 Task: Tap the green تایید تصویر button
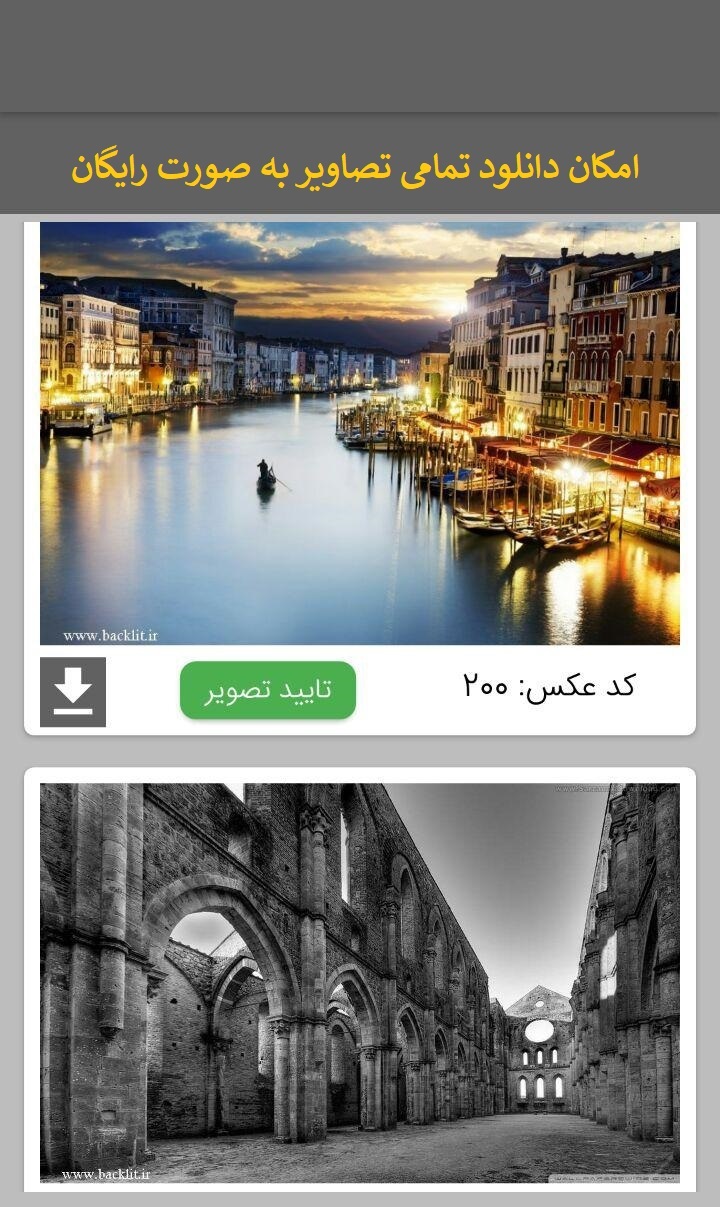point(268,690)
